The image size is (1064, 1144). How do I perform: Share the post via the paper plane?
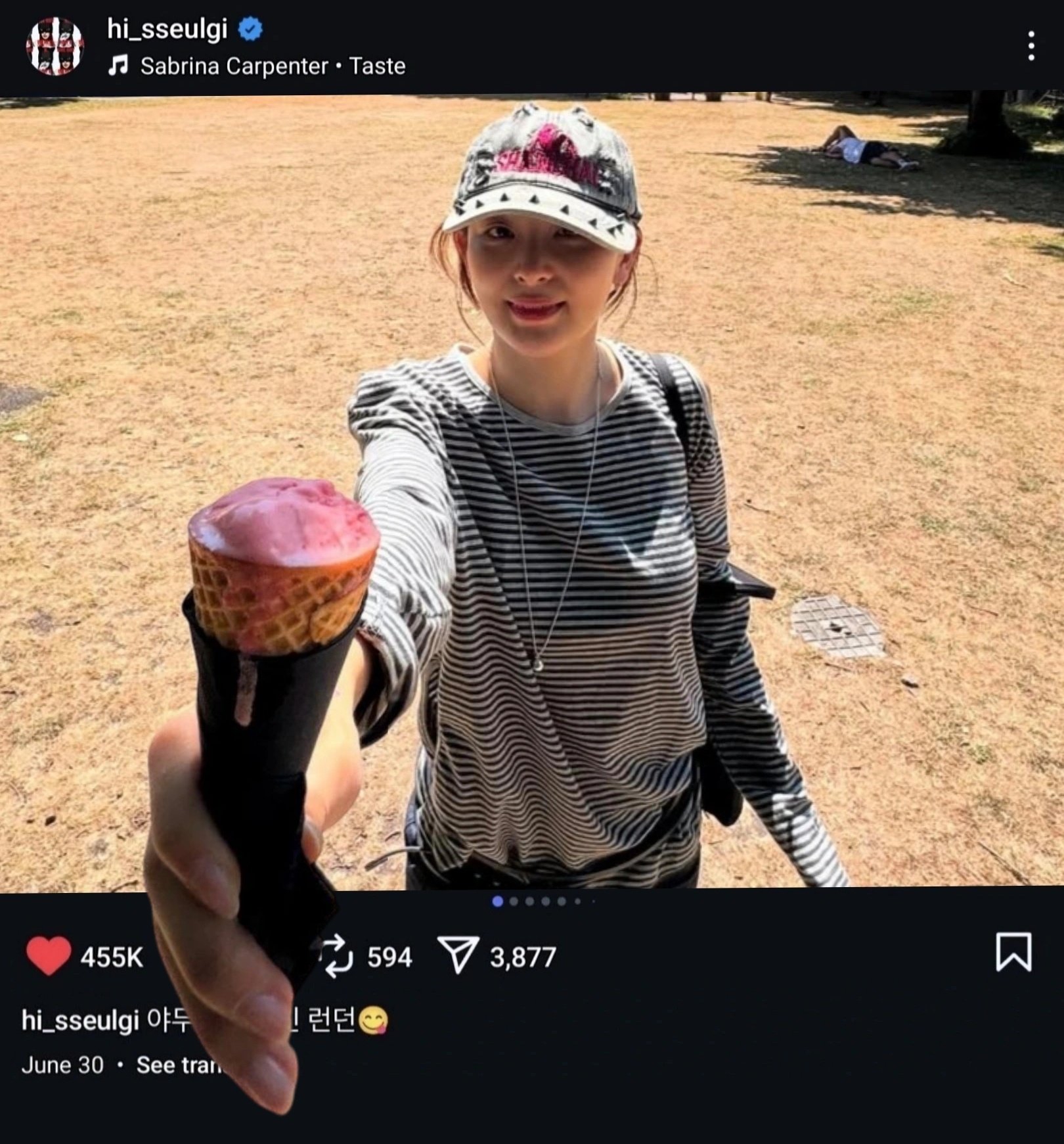[457, 955]
